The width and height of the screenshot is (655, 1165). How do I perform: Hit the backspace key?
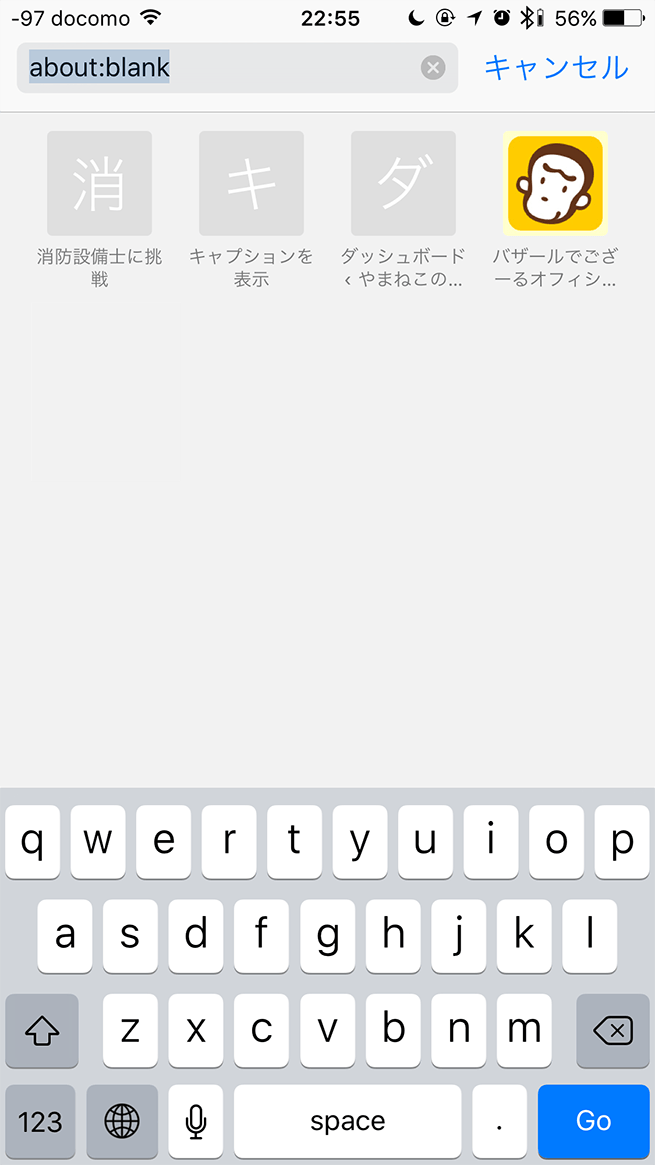[613, 1031]
